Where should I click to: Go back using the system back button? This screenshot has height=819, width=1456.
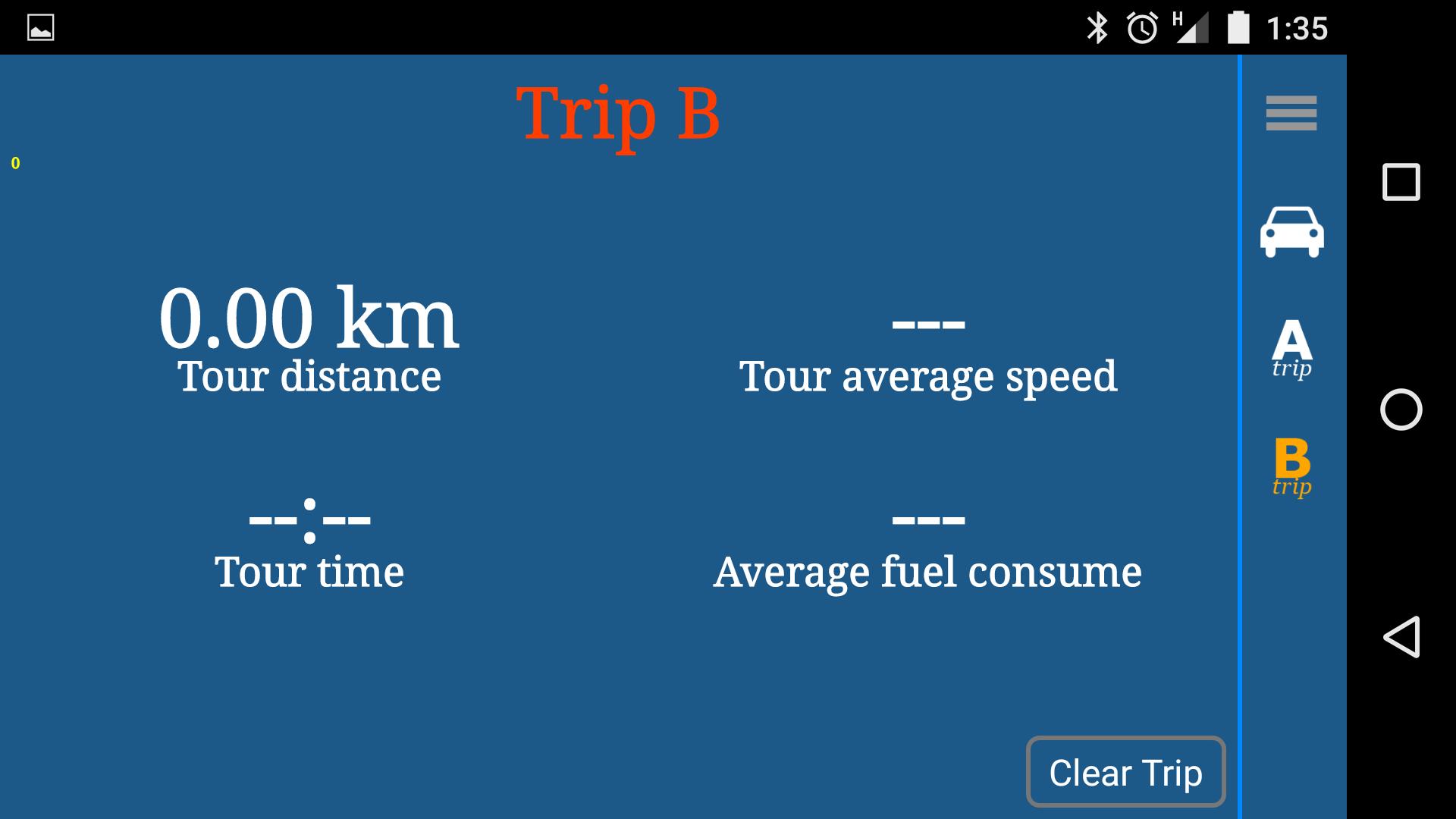(x=1401, y=636)
